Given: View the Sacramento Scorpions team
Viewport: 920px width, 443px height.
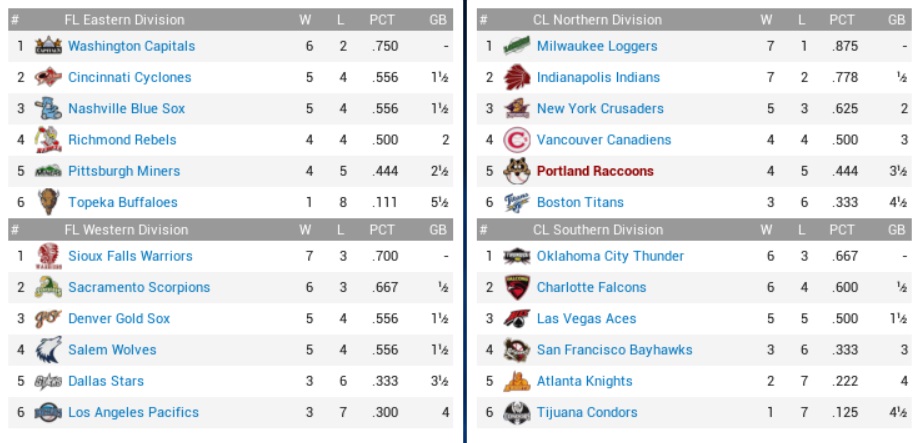Looking at the screenshot, I should (139, 287).
